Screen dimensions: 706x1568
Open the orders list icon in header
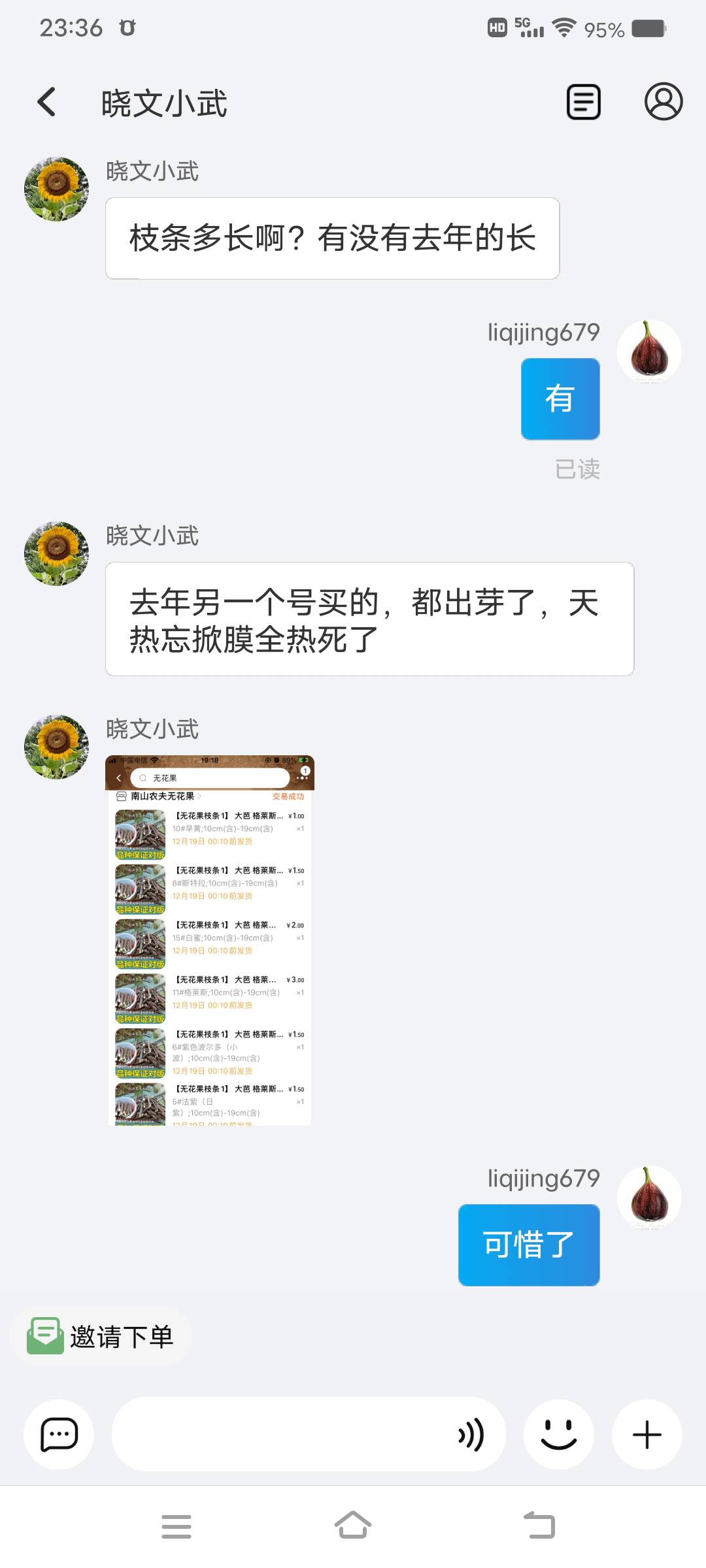(x=583, y=103)
